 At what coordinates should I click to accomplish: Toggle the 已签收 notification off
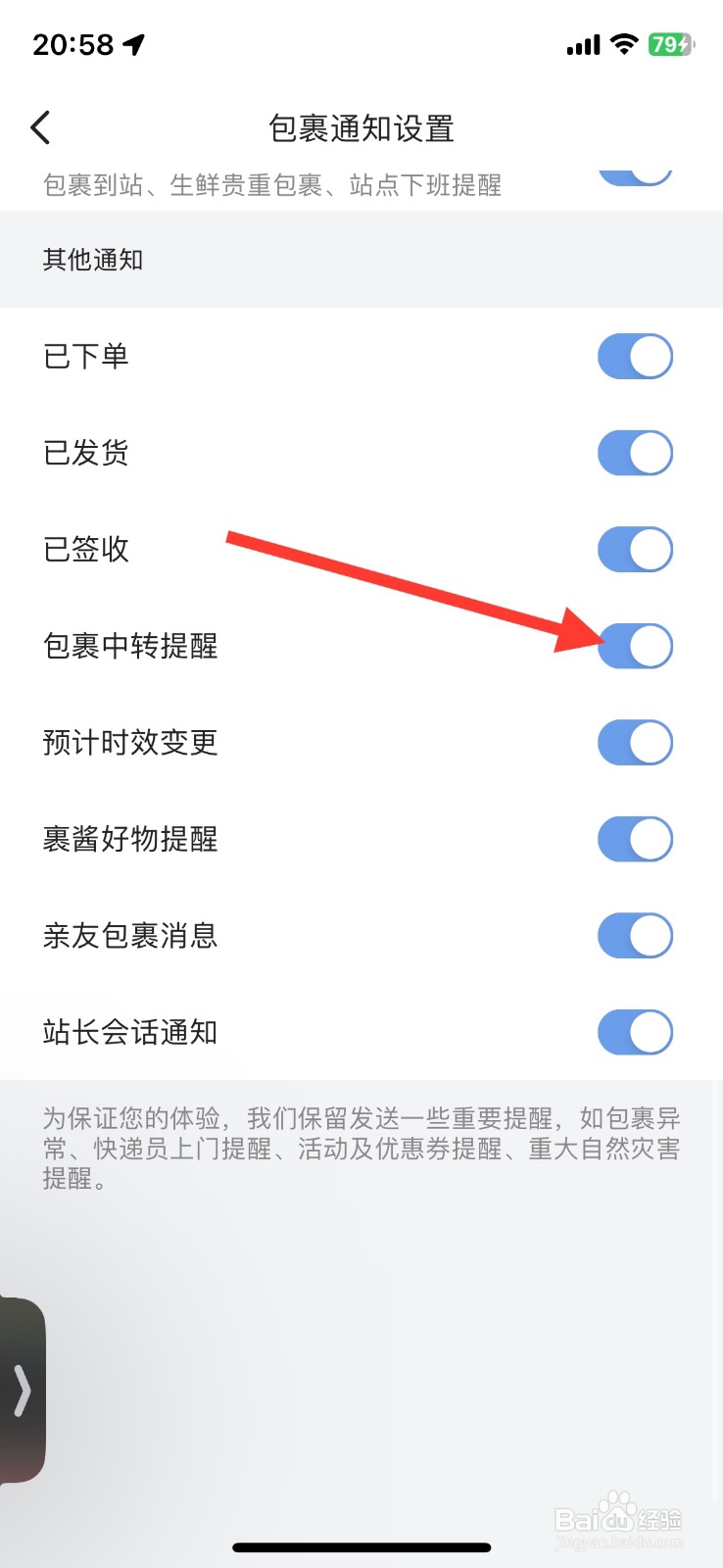pyautogui.click(x=635, y=549)
